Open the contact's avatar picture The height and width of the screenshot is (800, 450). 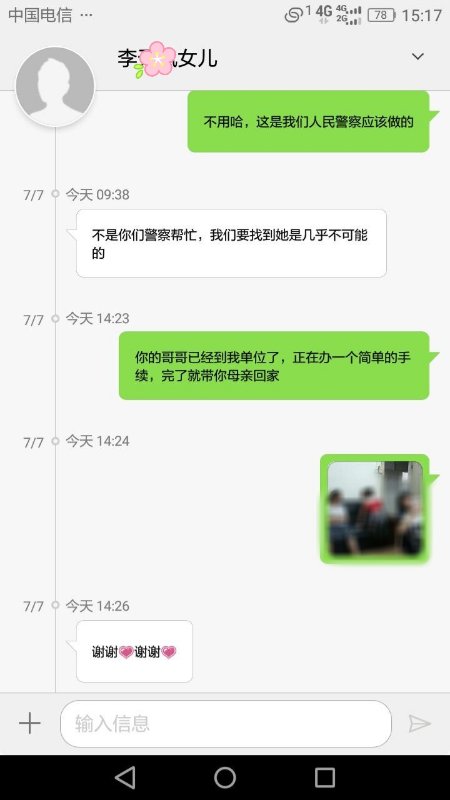55,86
